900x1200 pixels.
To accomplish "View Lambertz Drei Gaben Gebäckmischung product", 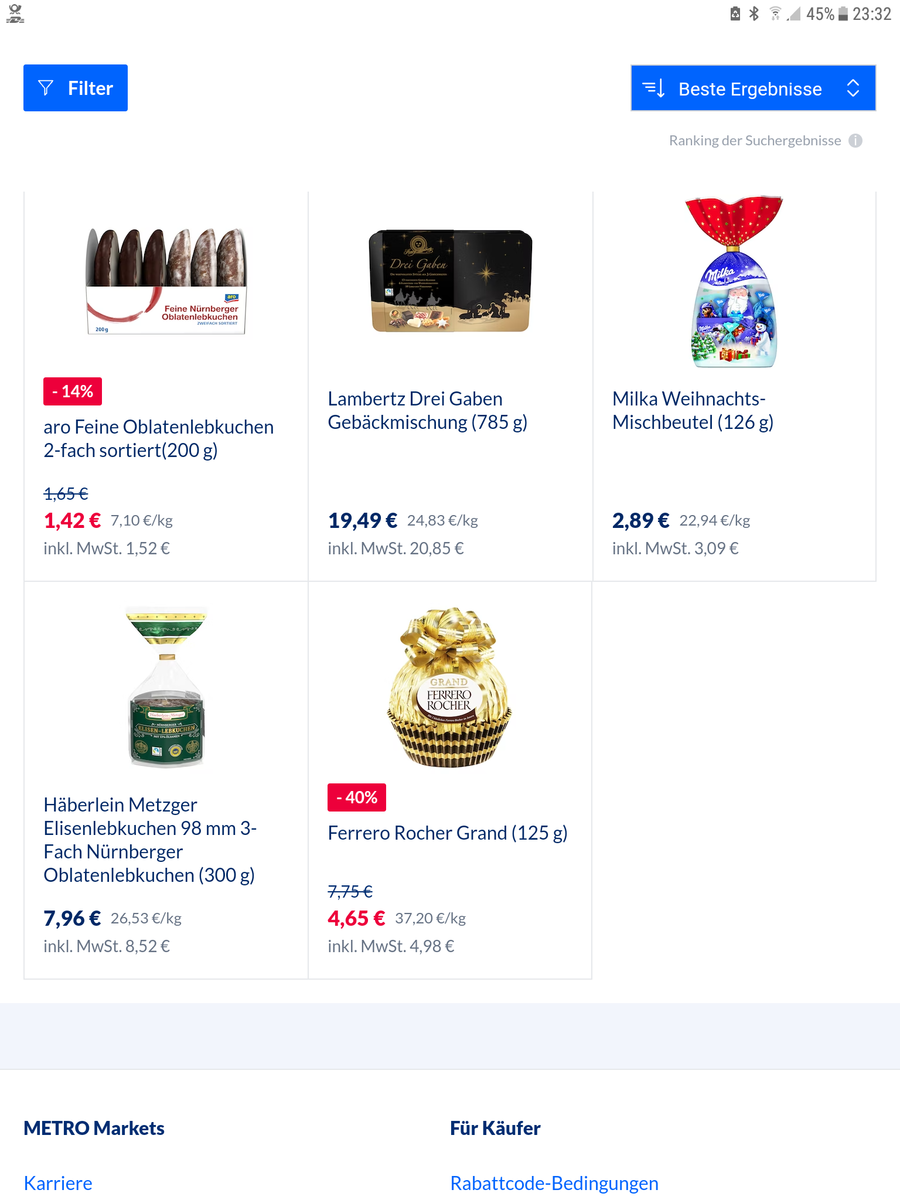I will [429, 410].
